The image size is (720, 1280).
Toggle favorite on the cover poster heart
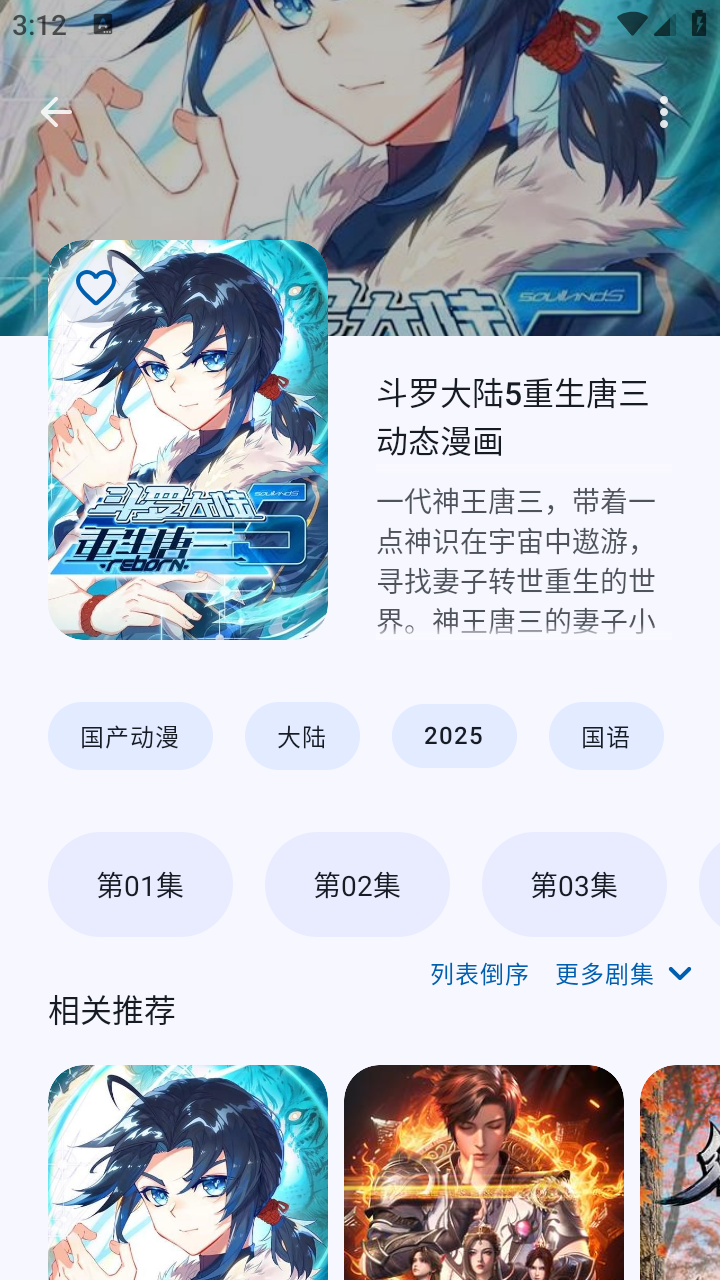point(95,288)
